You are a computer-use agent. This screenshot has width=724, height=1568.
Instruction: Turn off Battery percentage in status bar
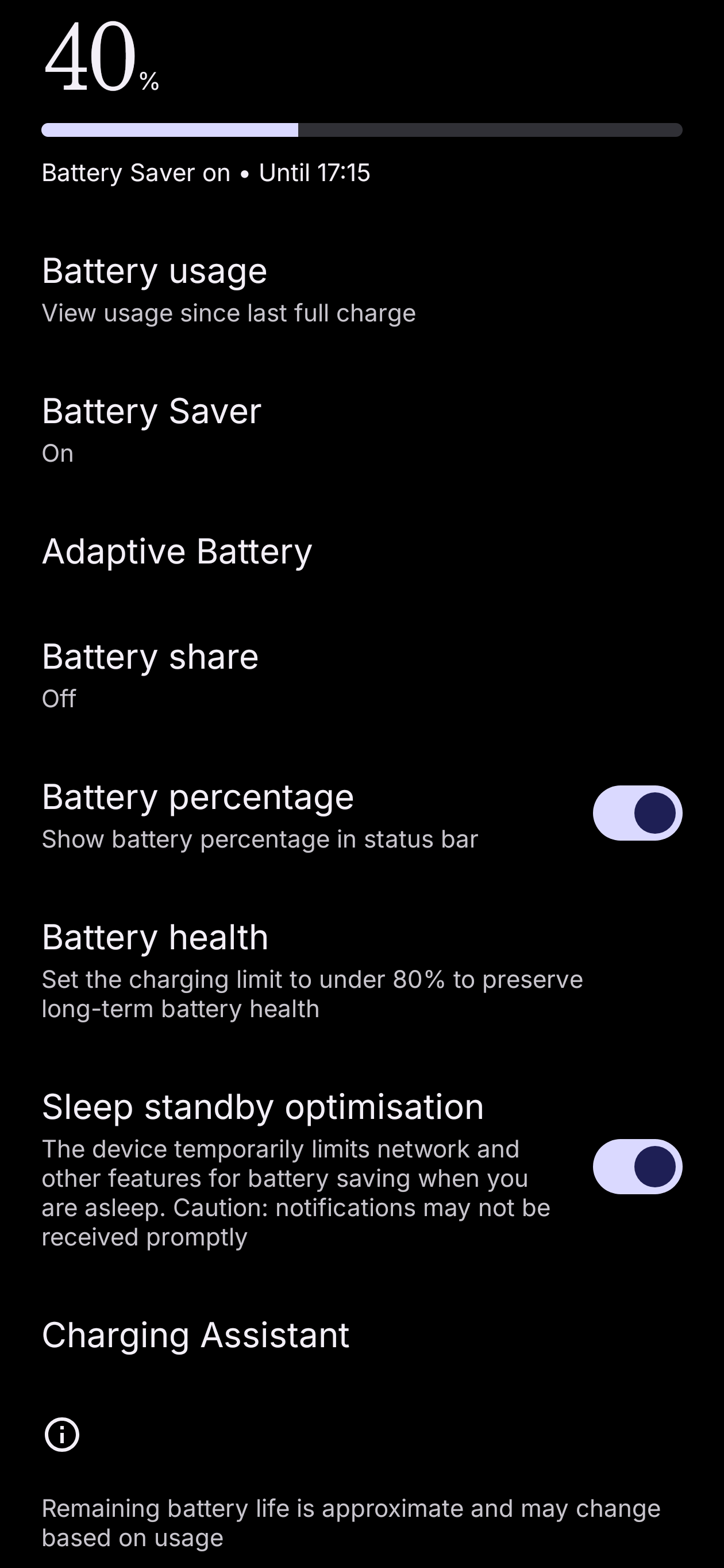(x=637, y=813)
